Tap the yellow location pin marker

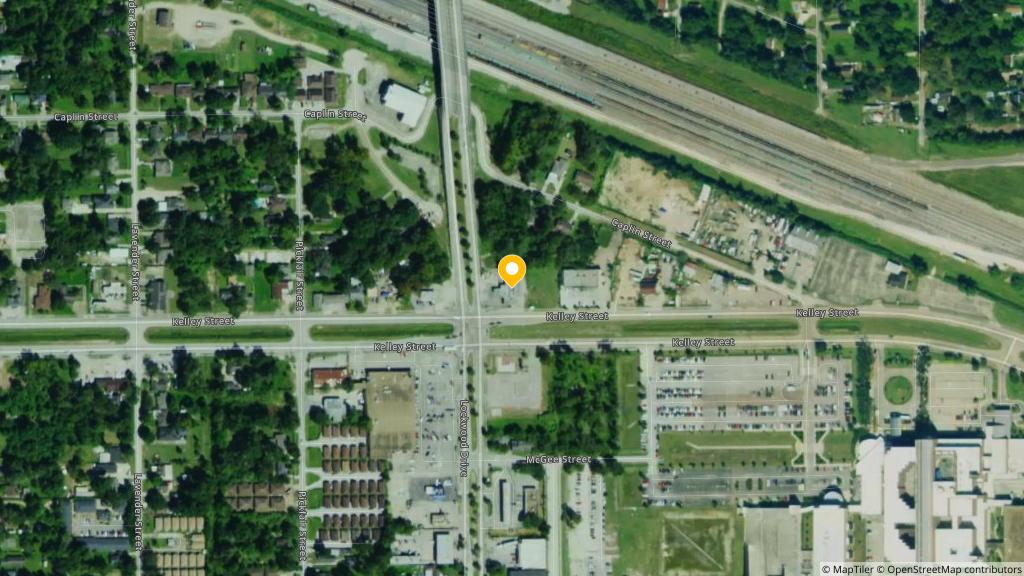tap(512, 270)
